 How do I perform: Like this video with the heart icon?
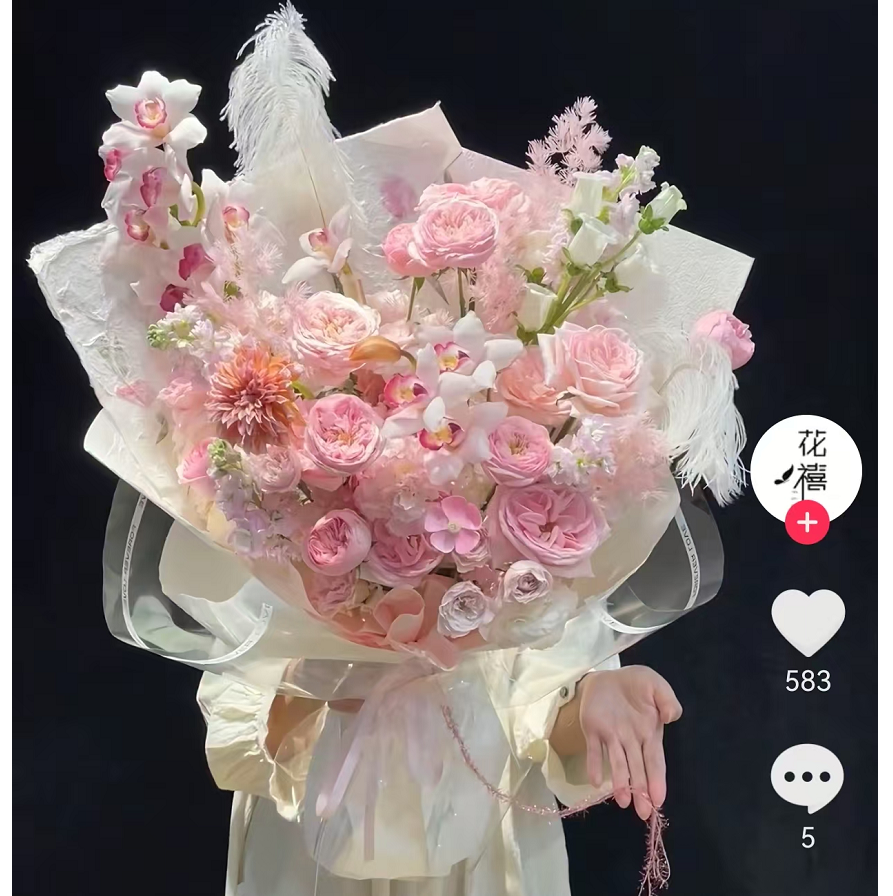point(807,622)
